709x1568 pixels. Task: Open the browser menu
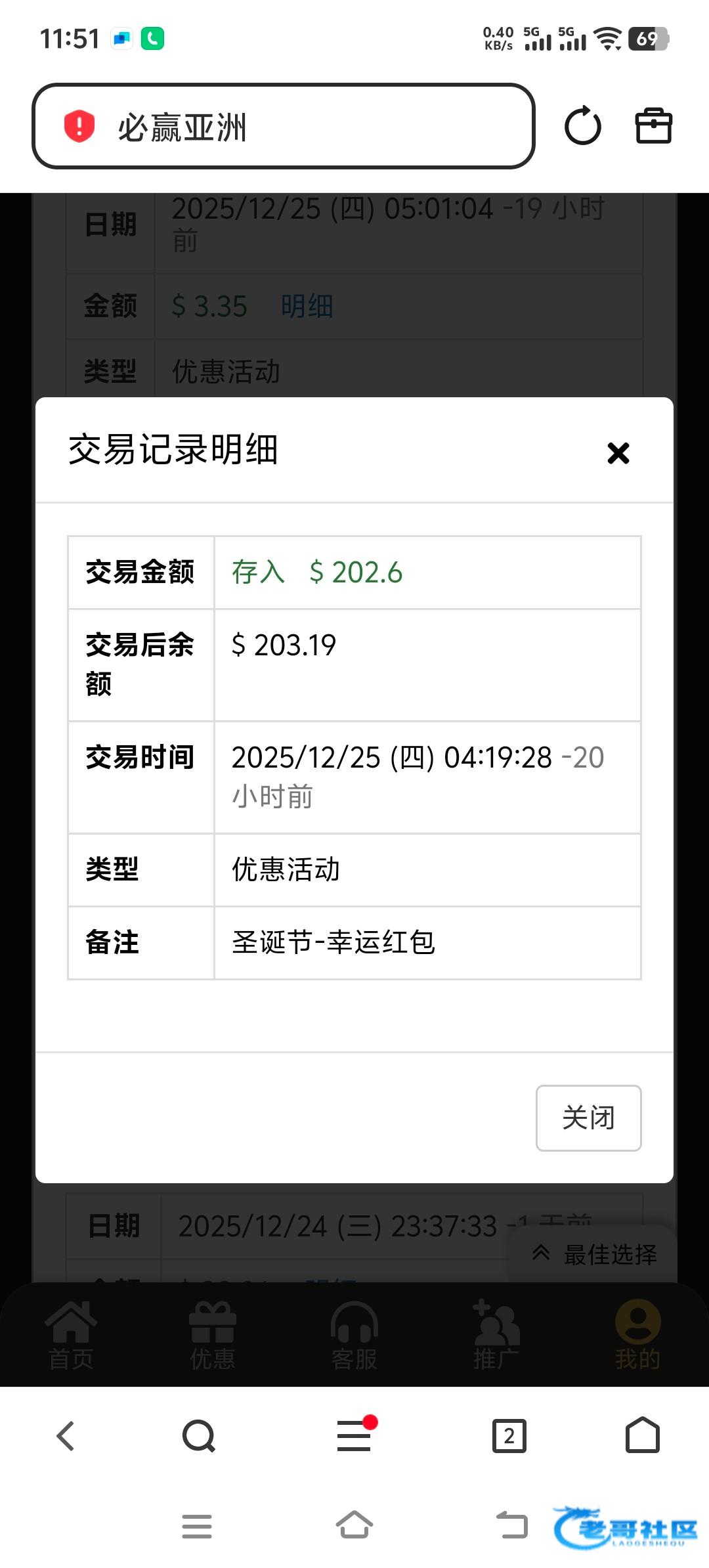[354, 1435]
